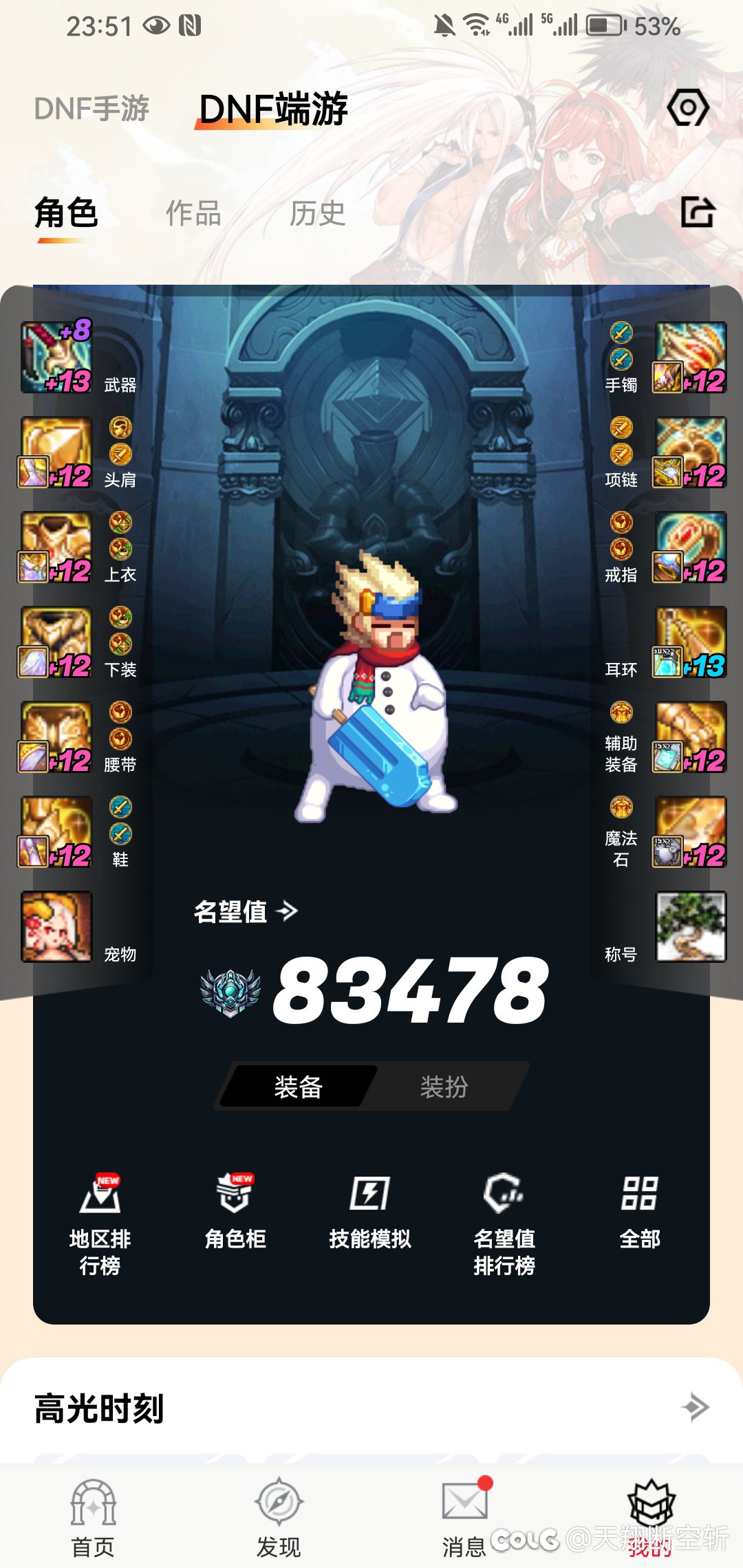The image size is (743, 1568).
Task: Switch to DNF手游 section
Action: pyautogui.click(x=91, y=109)
